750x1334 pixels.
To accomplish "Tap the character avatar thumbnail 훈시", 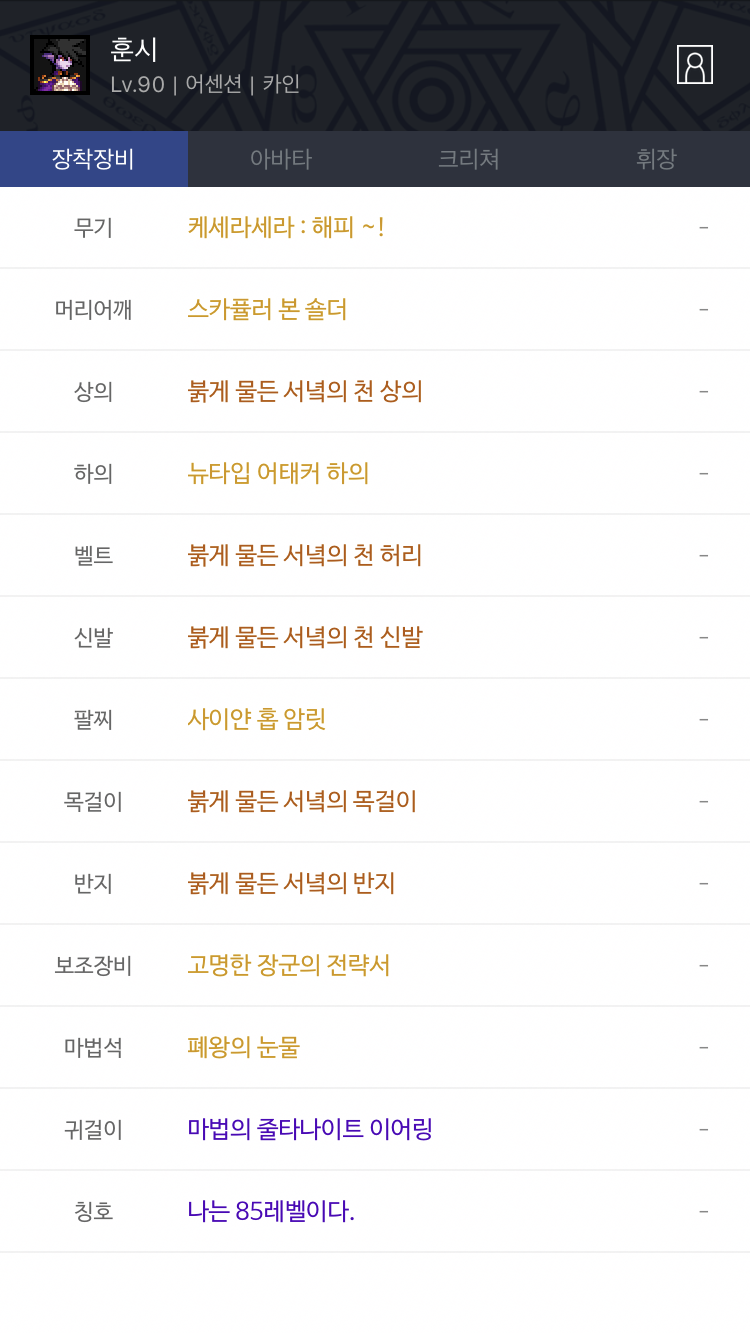I will point(60,65).
